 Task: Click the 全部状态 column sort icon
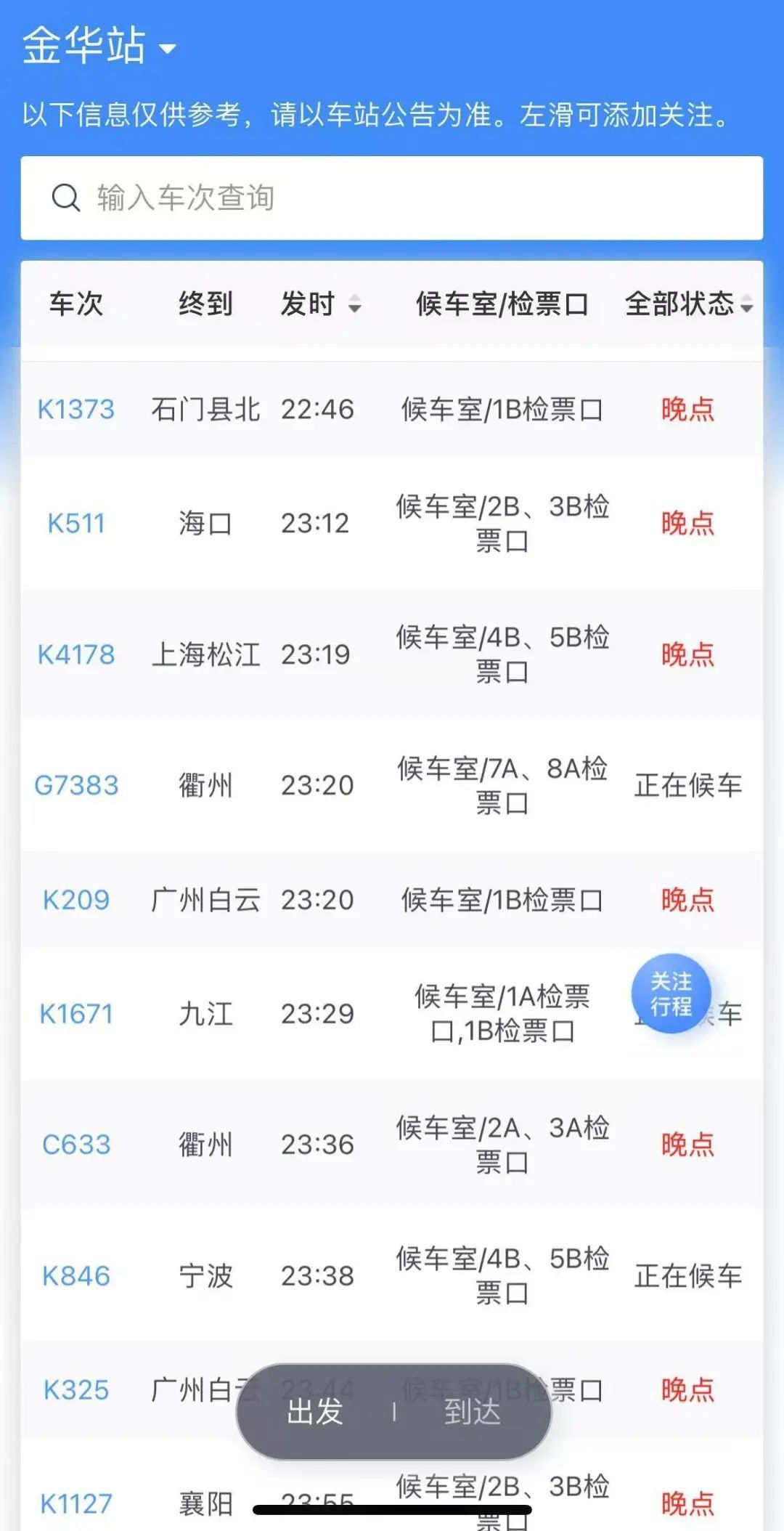[747, 306]
